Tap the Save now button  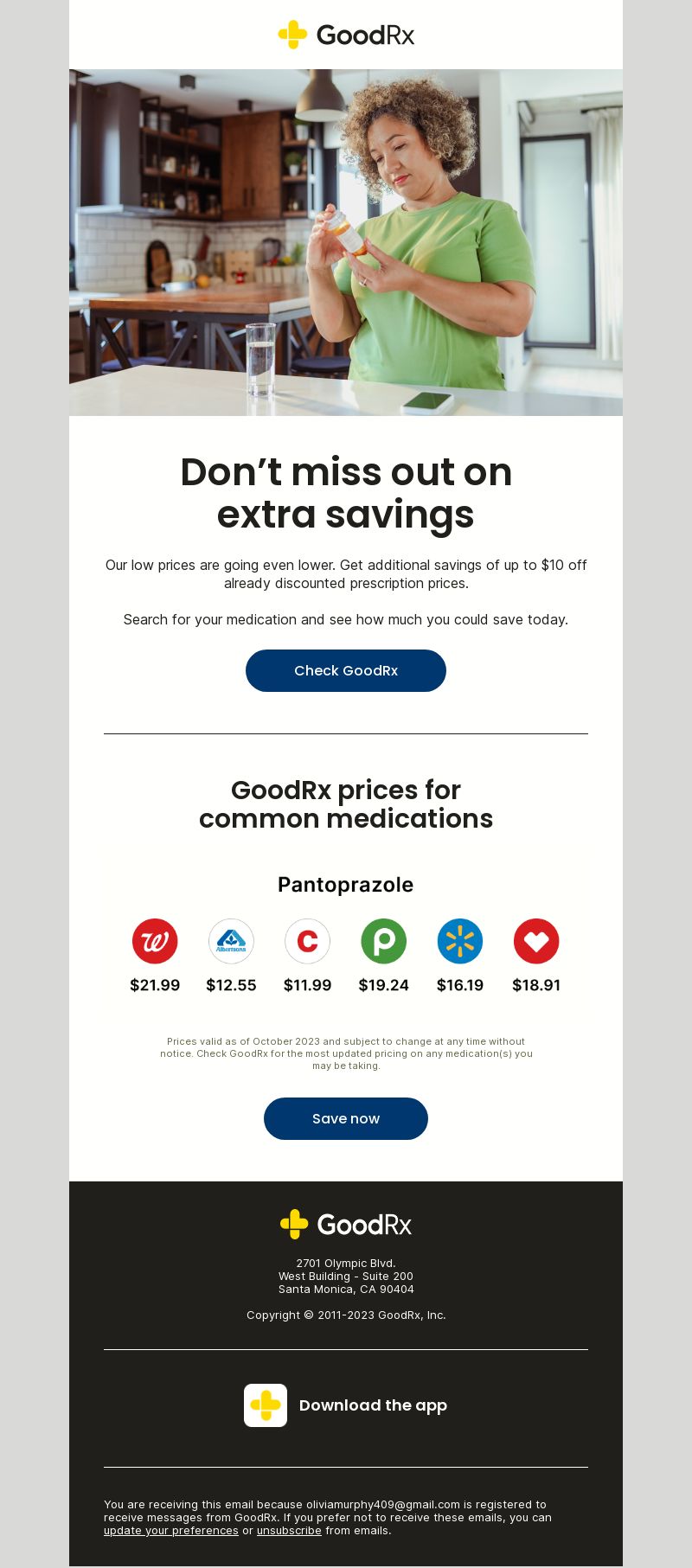tap(346, 1118)
